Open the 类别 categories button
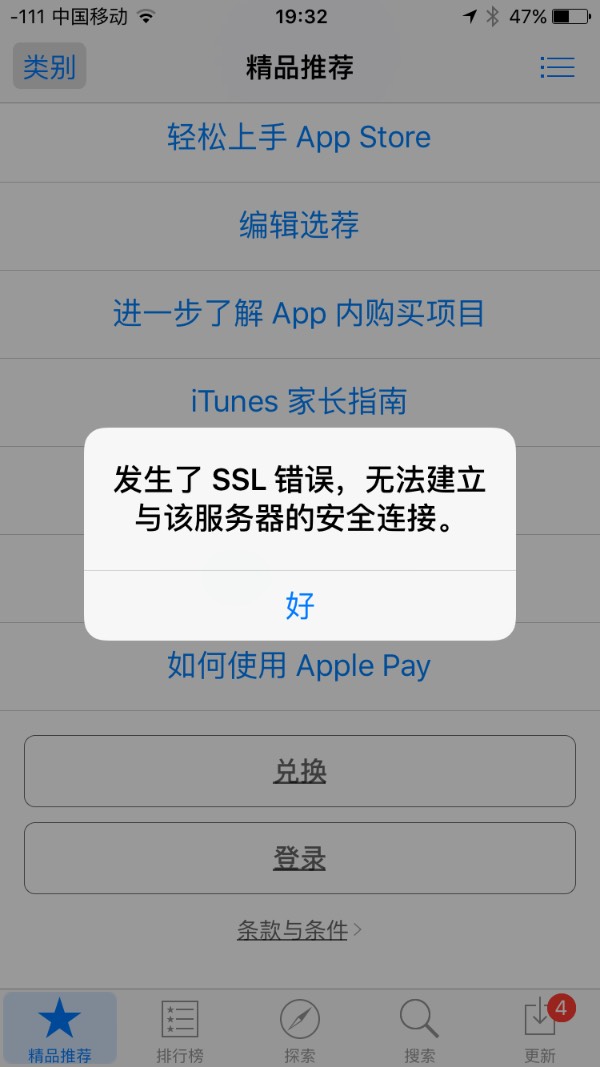600x1067 pixels. 49,67
